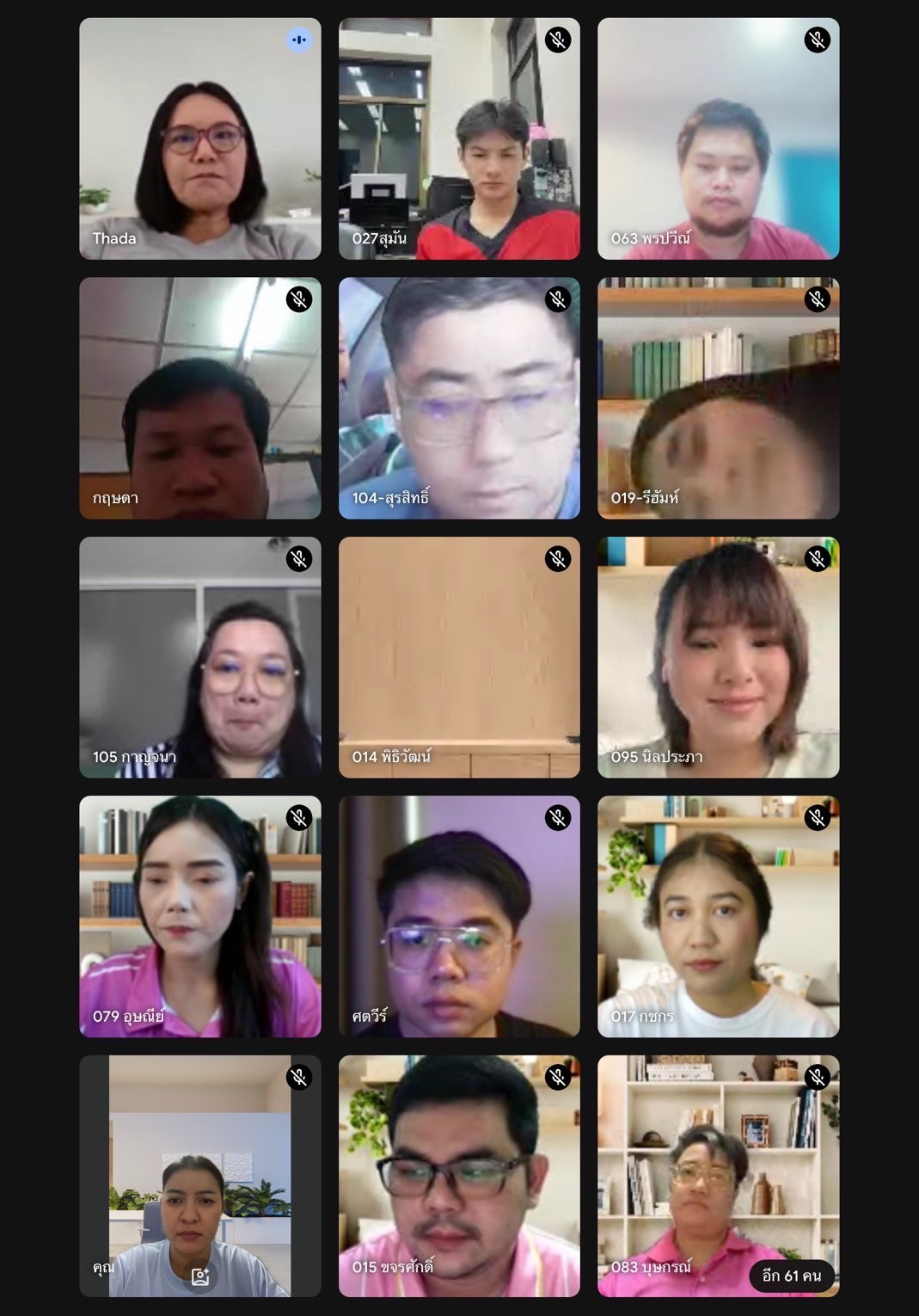919x1316 pixels.
Task: Tap the ศตวีร์ participant tile
Action: point(459,916)
